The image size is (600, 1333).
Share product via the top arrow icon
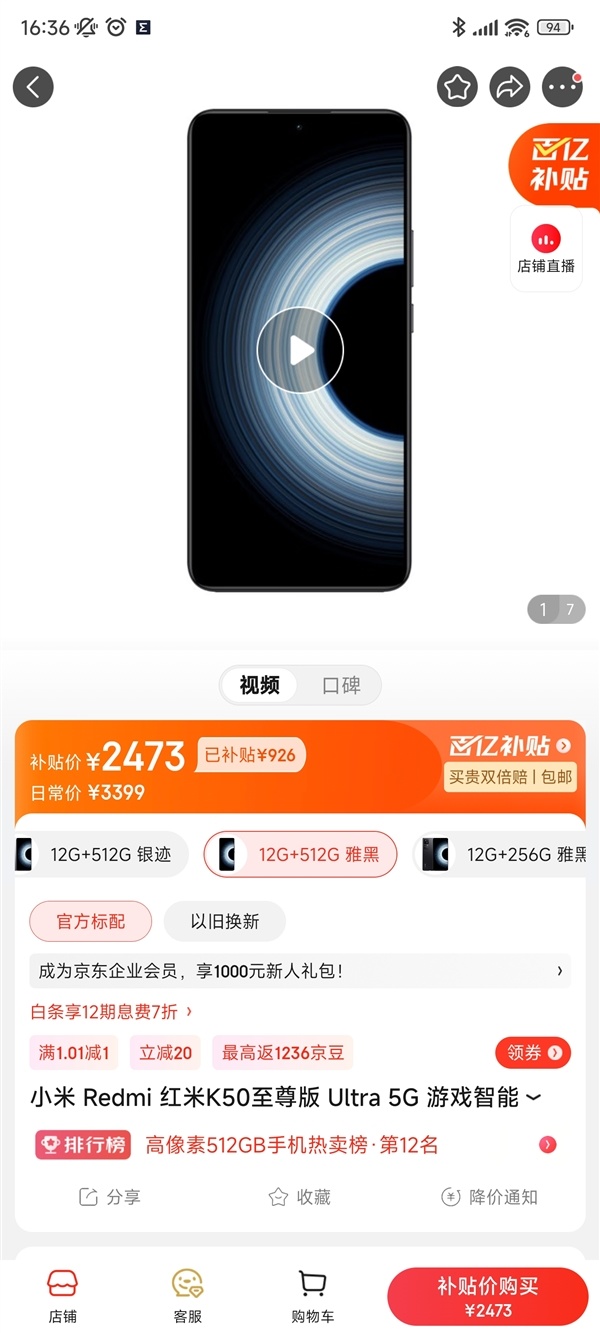510,87
